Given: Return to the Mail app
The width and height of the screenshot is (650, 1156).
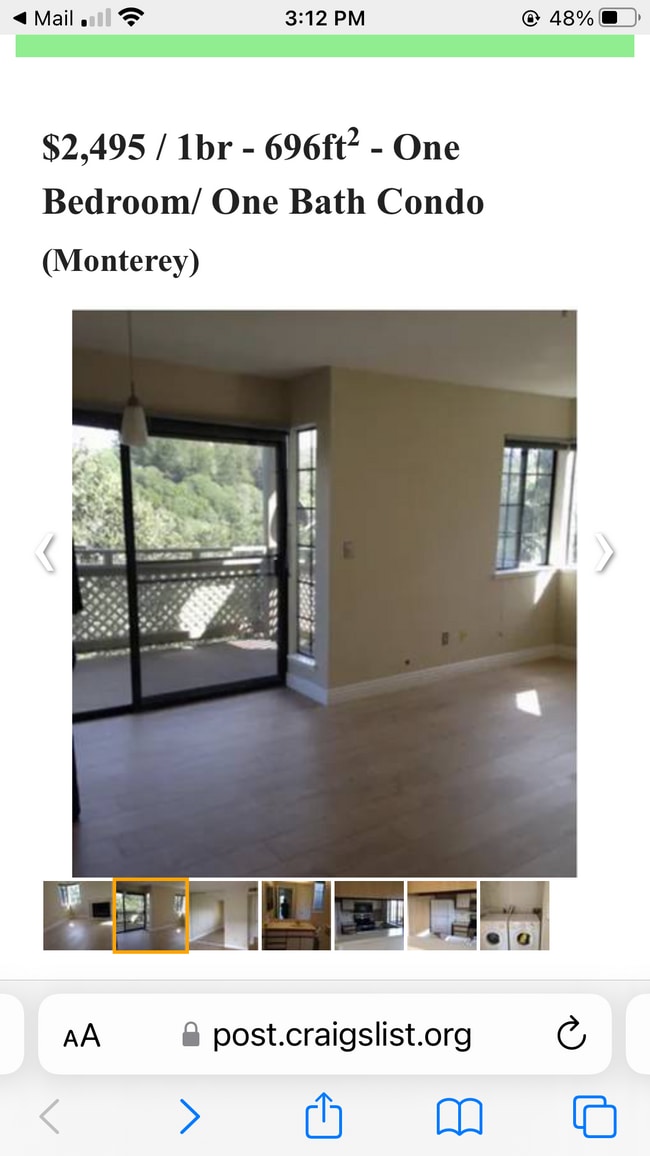Looking at the screenshot, I should (45, 18).
